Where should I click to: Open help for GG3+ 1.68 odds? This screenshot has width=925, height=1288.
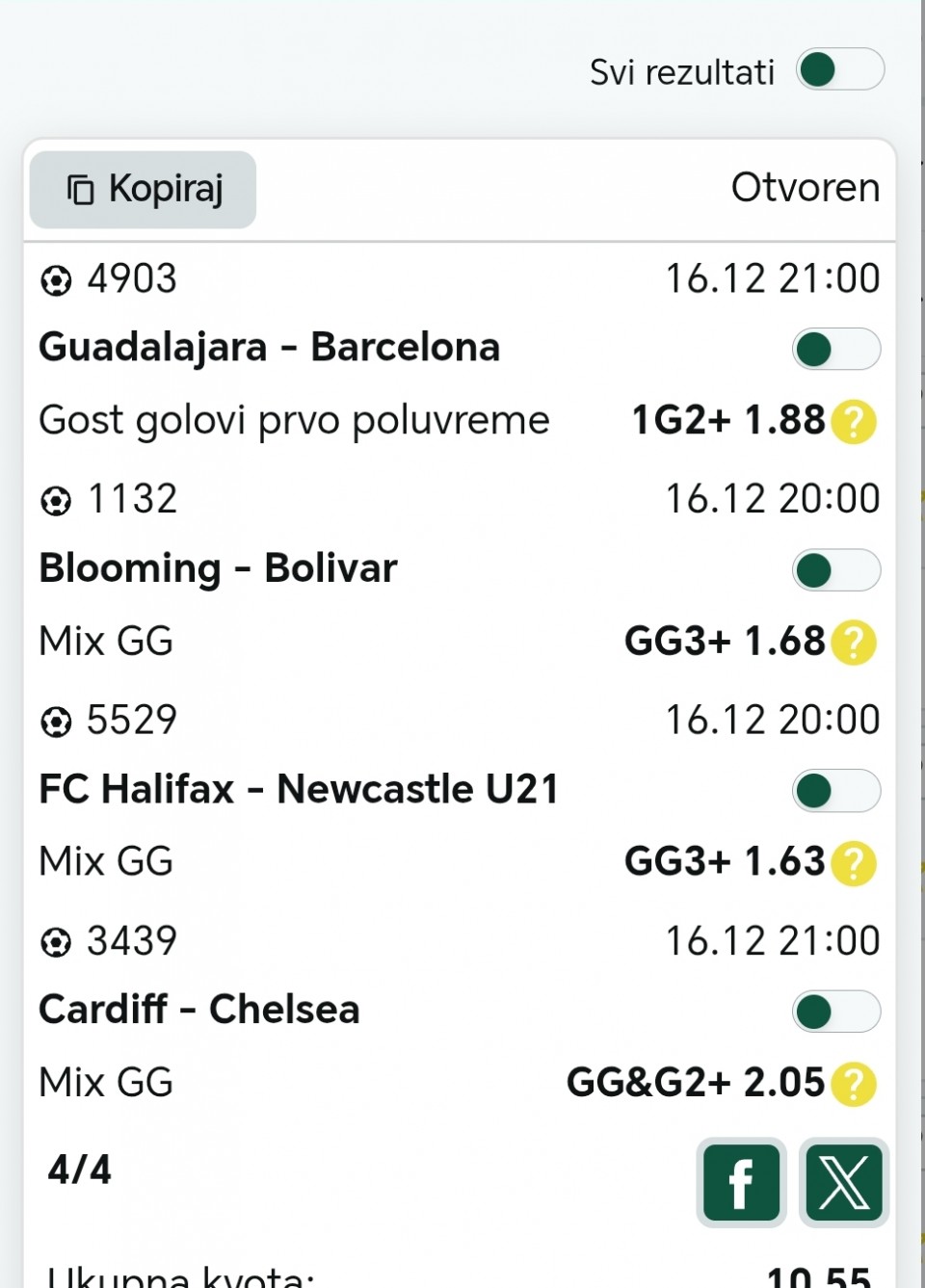(x=854, y=643)
